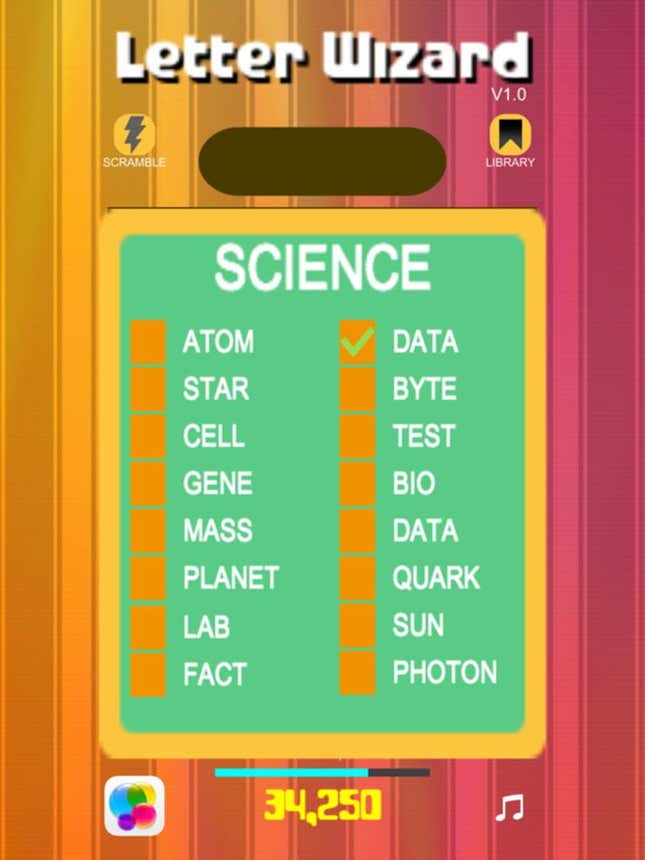The width and height of the screenshot is (645, 860).
Task: Toggle the music note icon
Action: 510,807
